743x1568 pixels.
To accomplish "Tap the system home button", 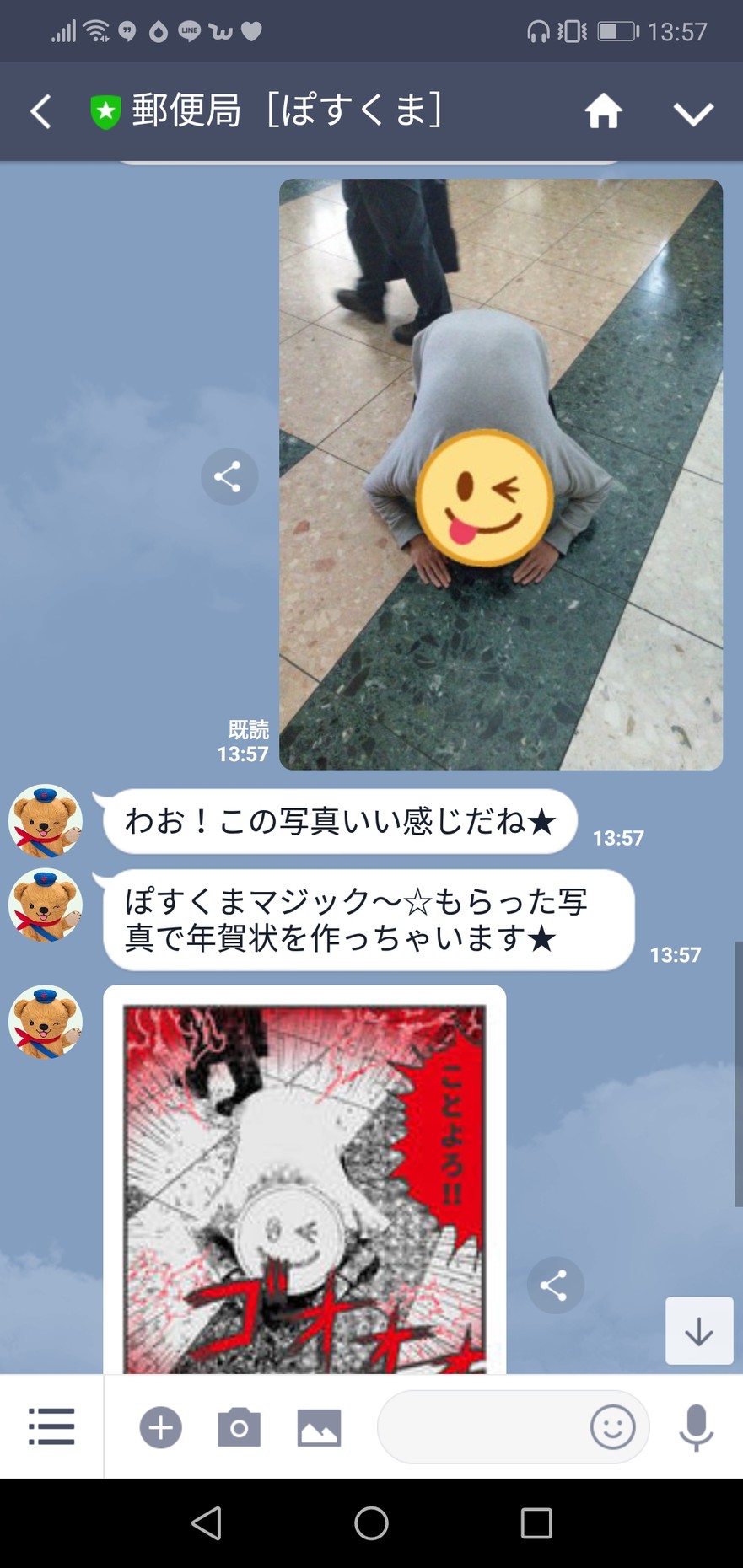I will [x=371, y=1523].
